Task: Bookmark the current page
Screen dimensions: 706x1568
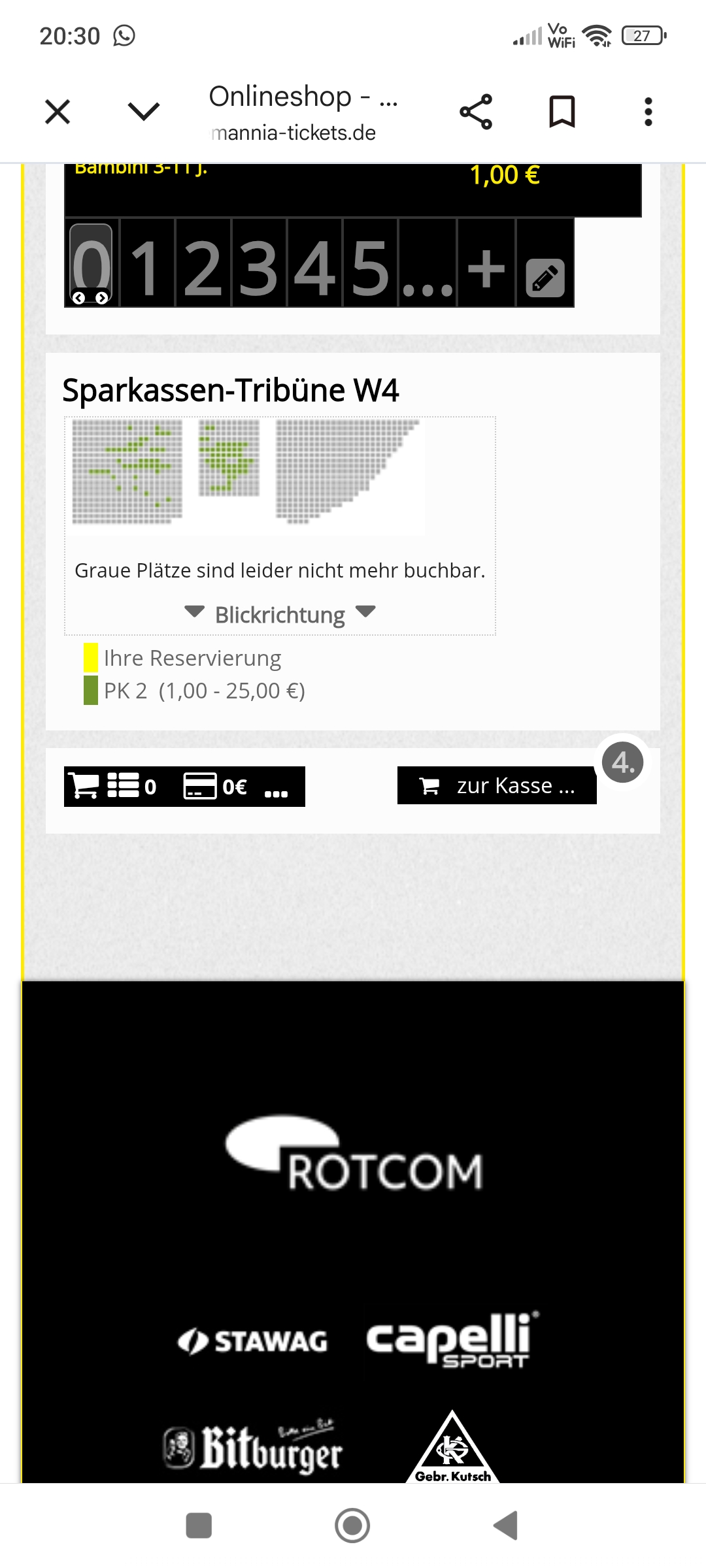Action: [x=562, y=112]
